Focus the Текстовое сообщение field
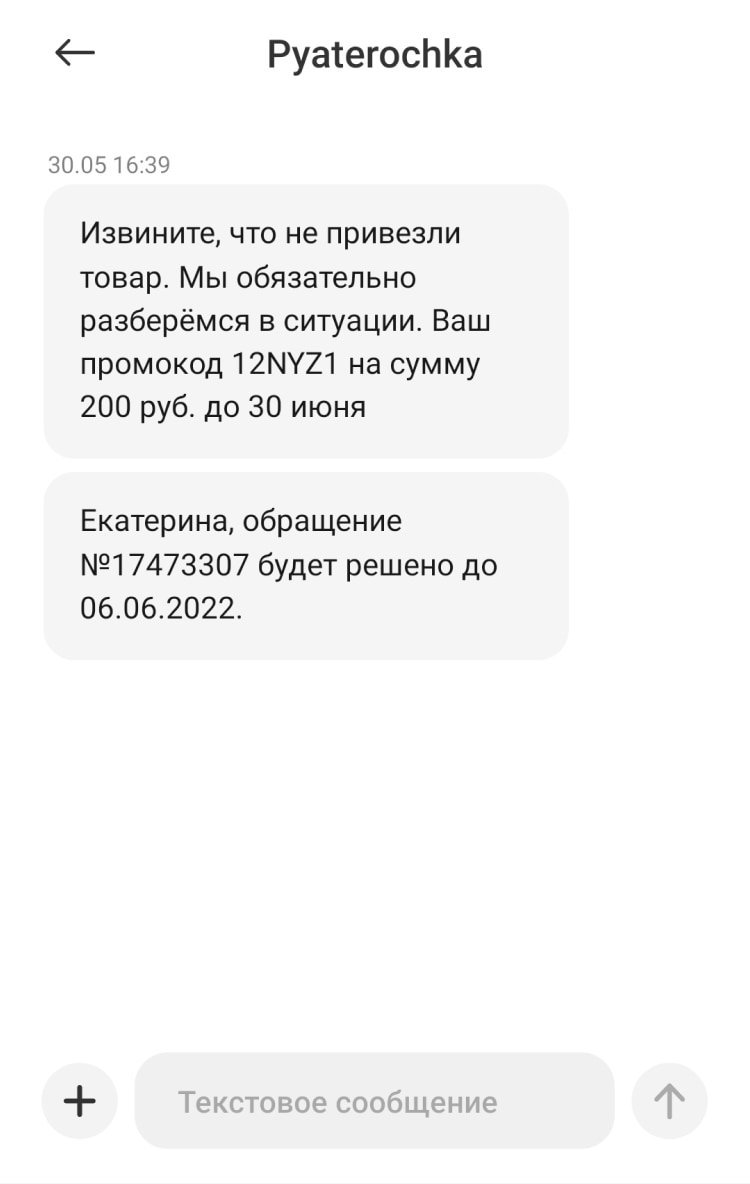 click(x=374, y=1101)
